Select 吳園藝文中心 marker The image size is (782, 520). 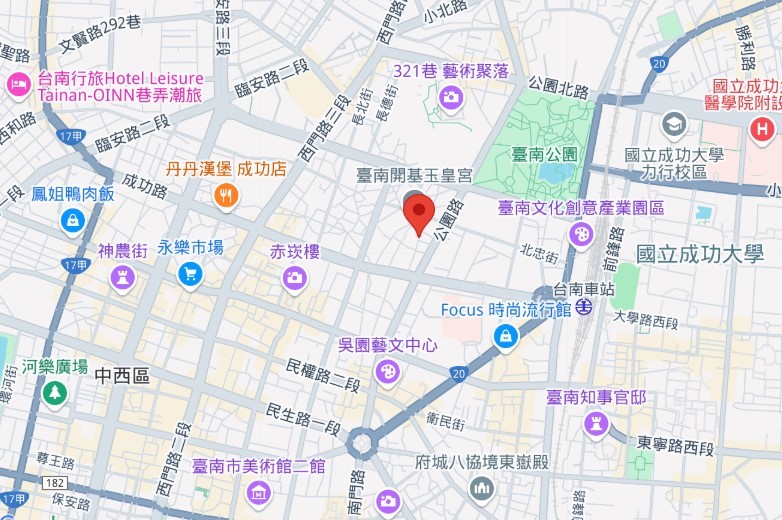coord(387,372)
